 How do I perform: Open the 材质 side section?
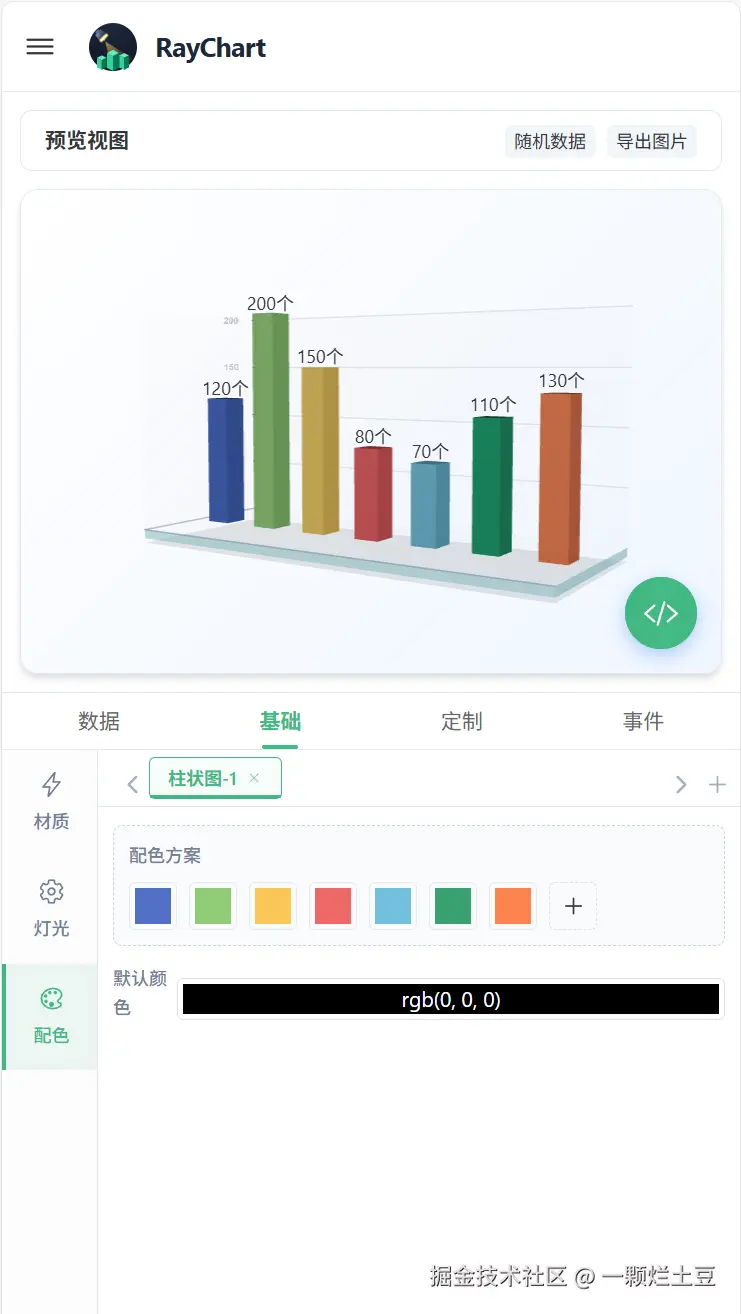tap(51, 802)
